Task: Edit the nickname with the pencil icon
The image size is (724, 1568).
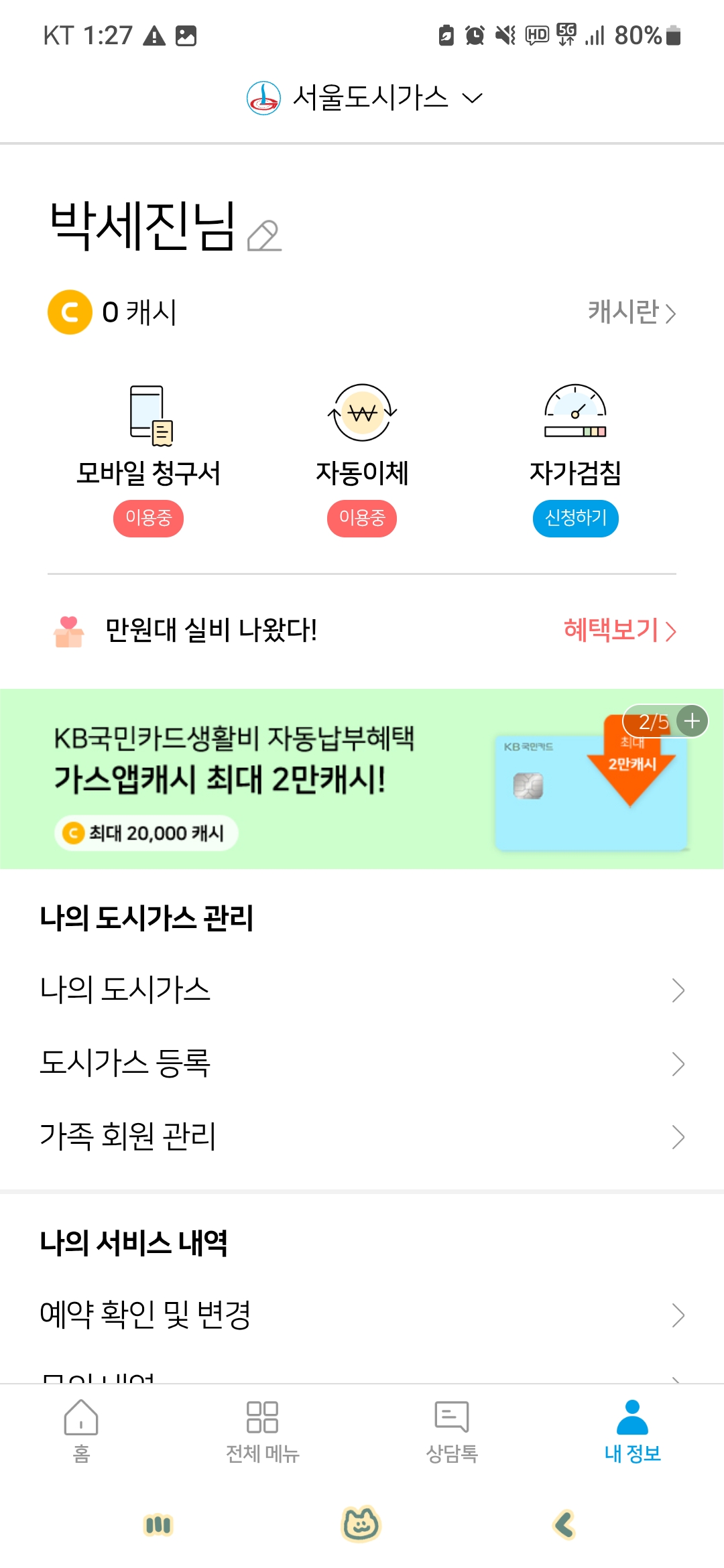Action: point(264,236)
